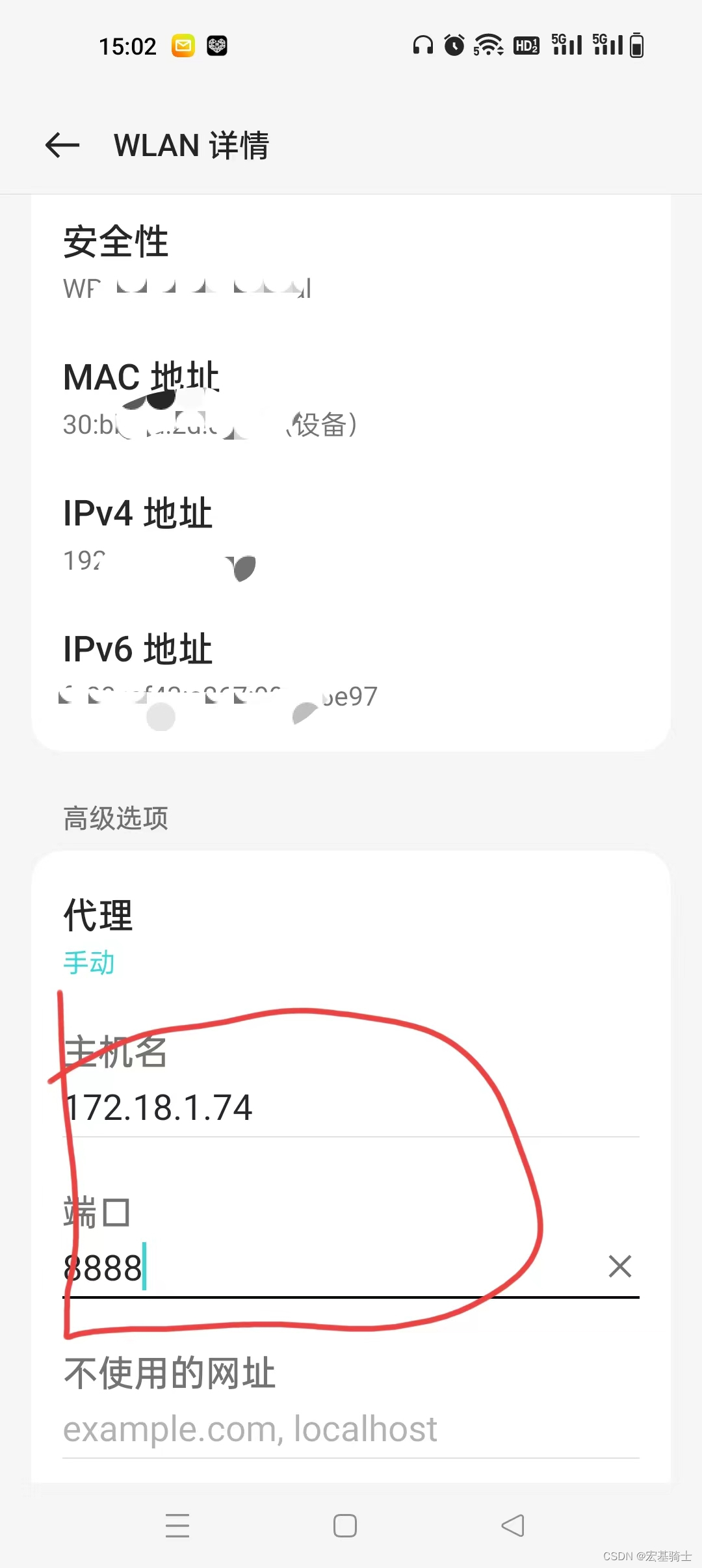Tap the 不使用的网址 bypass field
Screen dimensions: 702x1568
tap(351, 1429)
